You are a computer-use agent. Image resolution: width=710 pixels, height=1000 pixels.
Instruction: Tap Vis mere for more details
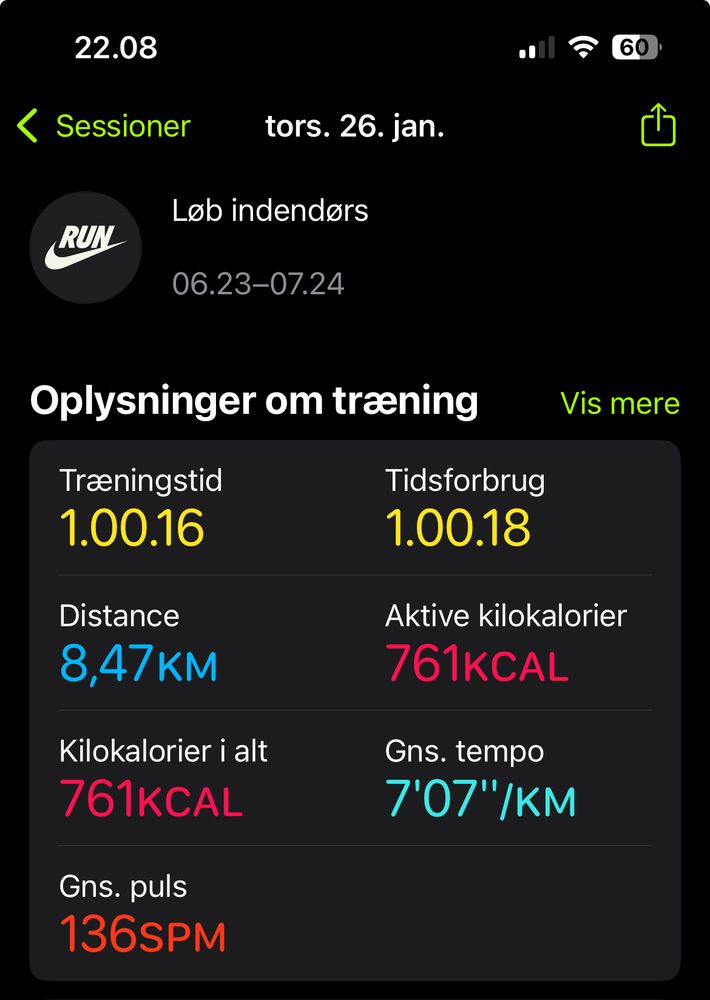click(x=619, y=403)
